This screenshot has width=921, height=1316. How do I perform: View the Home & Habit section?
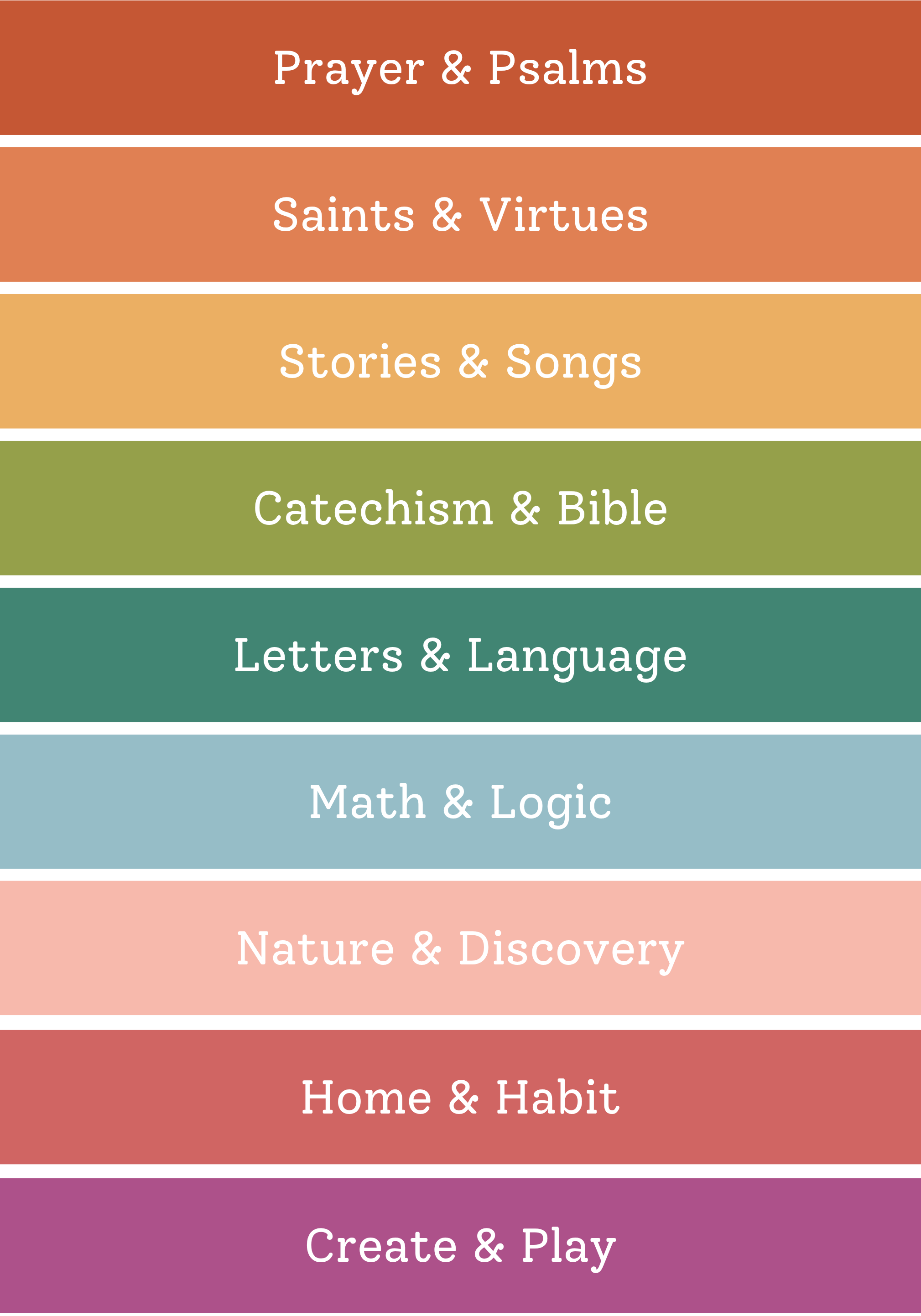(x=461, y=1097)
